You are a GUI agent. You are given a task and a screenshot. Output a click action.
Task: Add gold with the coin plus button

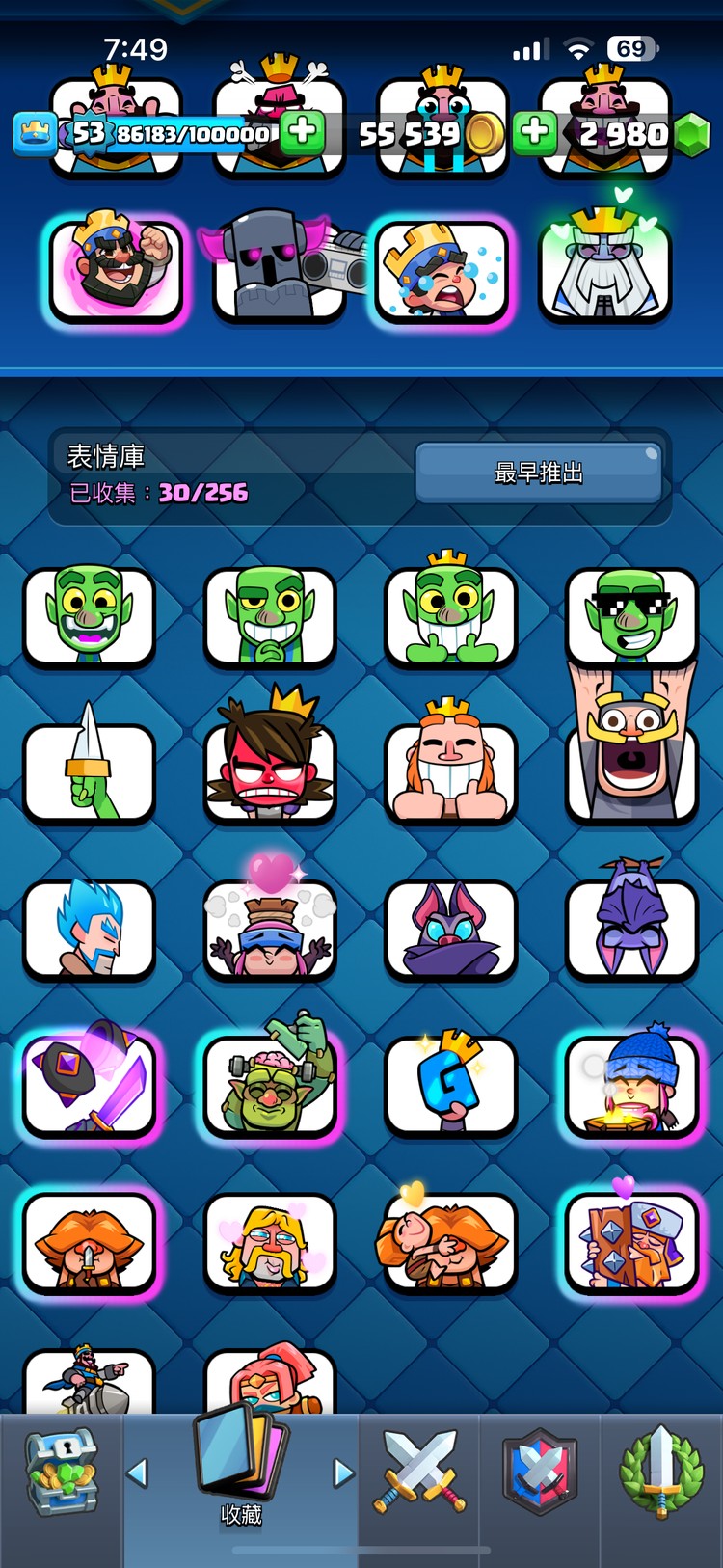coord(302,131)
